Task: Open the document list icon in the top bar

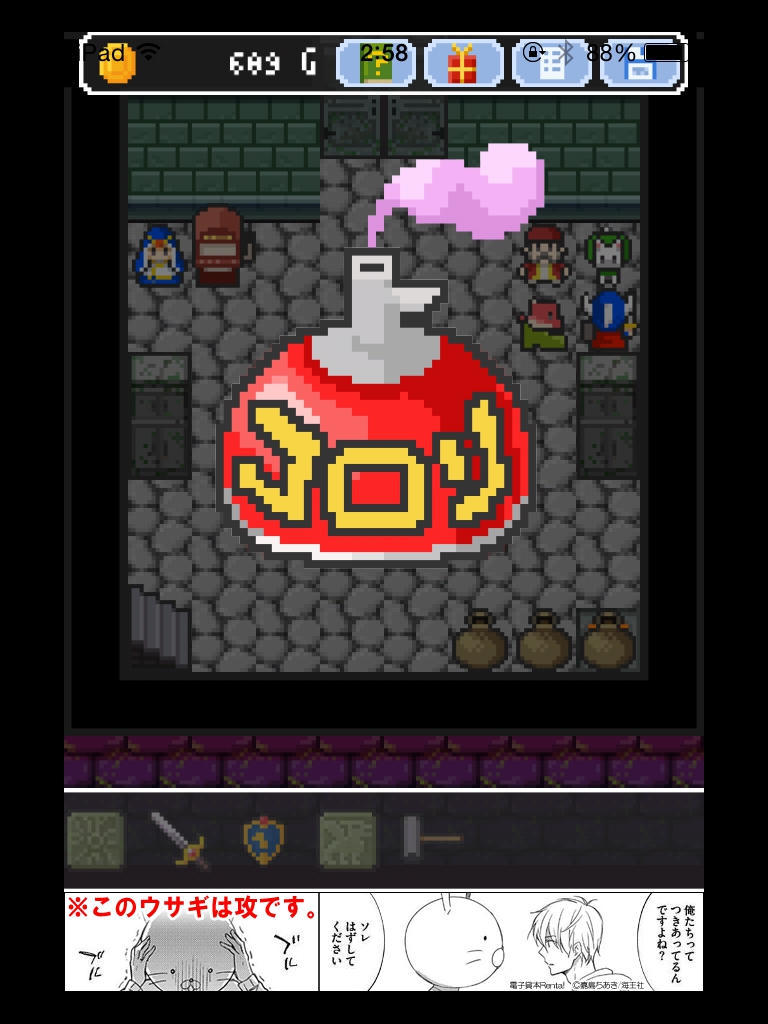Action: click(x=551, y=63)
